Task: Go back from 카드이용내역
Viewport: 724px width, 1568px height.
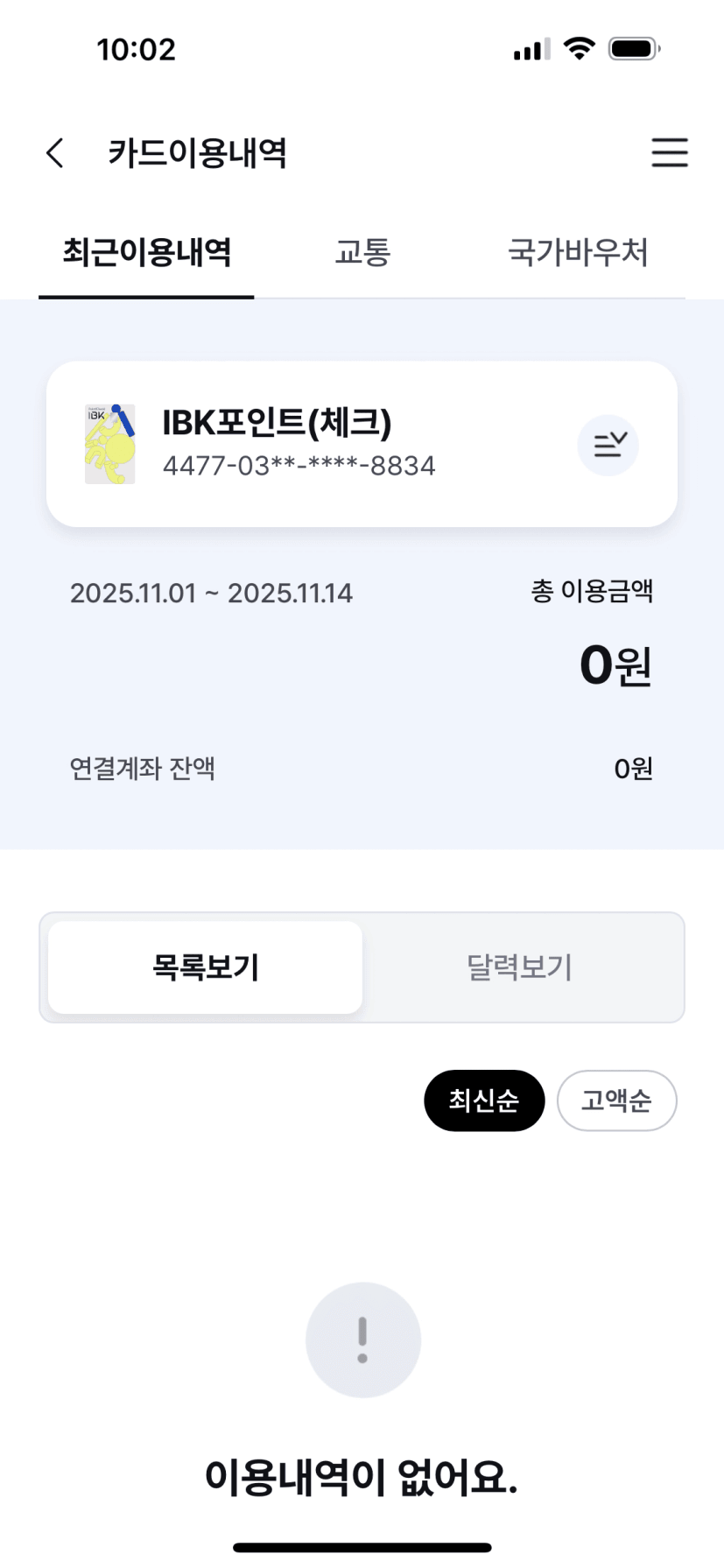Action: pos(55,153)
